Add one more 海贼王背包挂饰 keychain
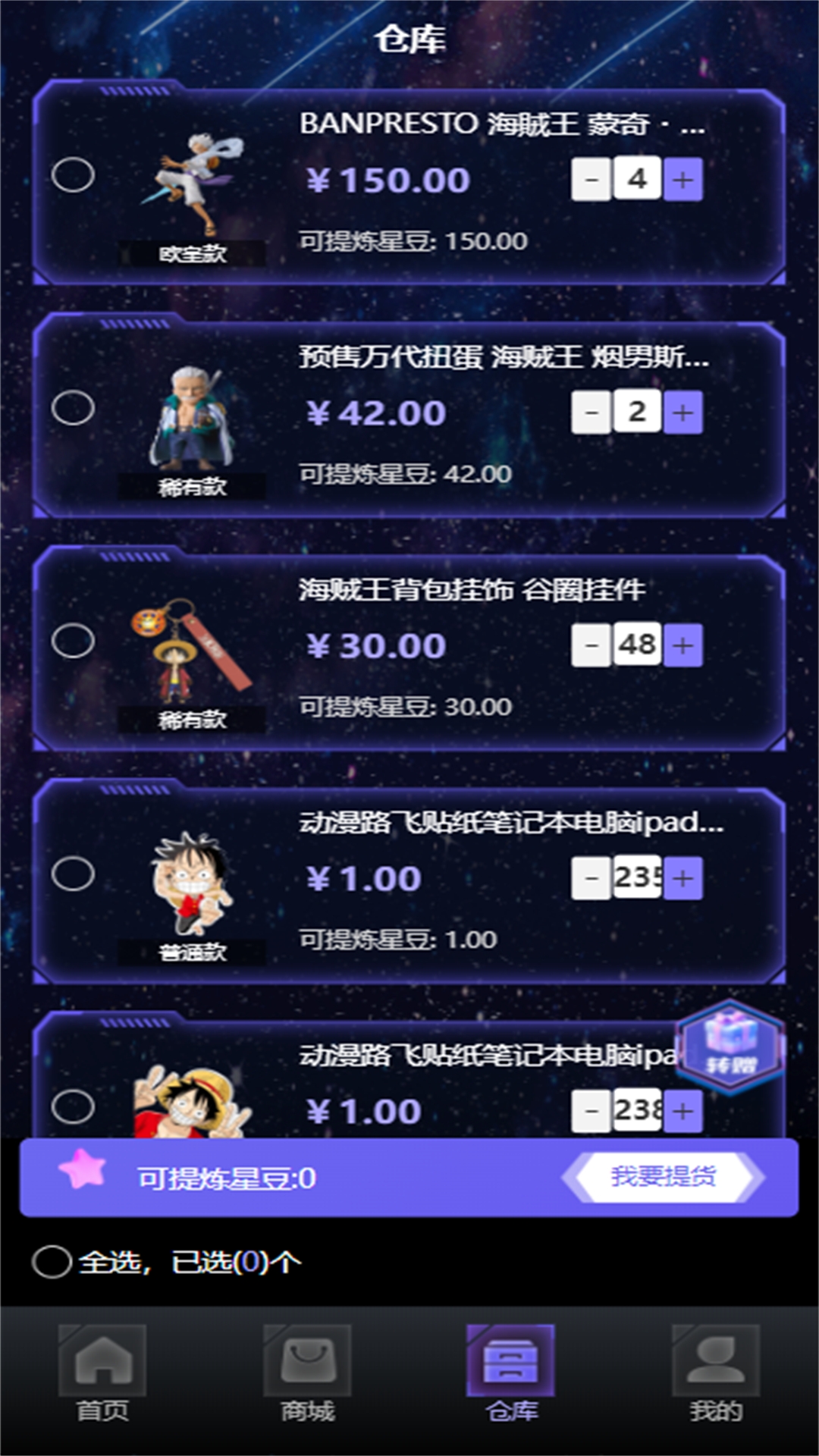The image size is (819, 1456). [x=683, y=645]
